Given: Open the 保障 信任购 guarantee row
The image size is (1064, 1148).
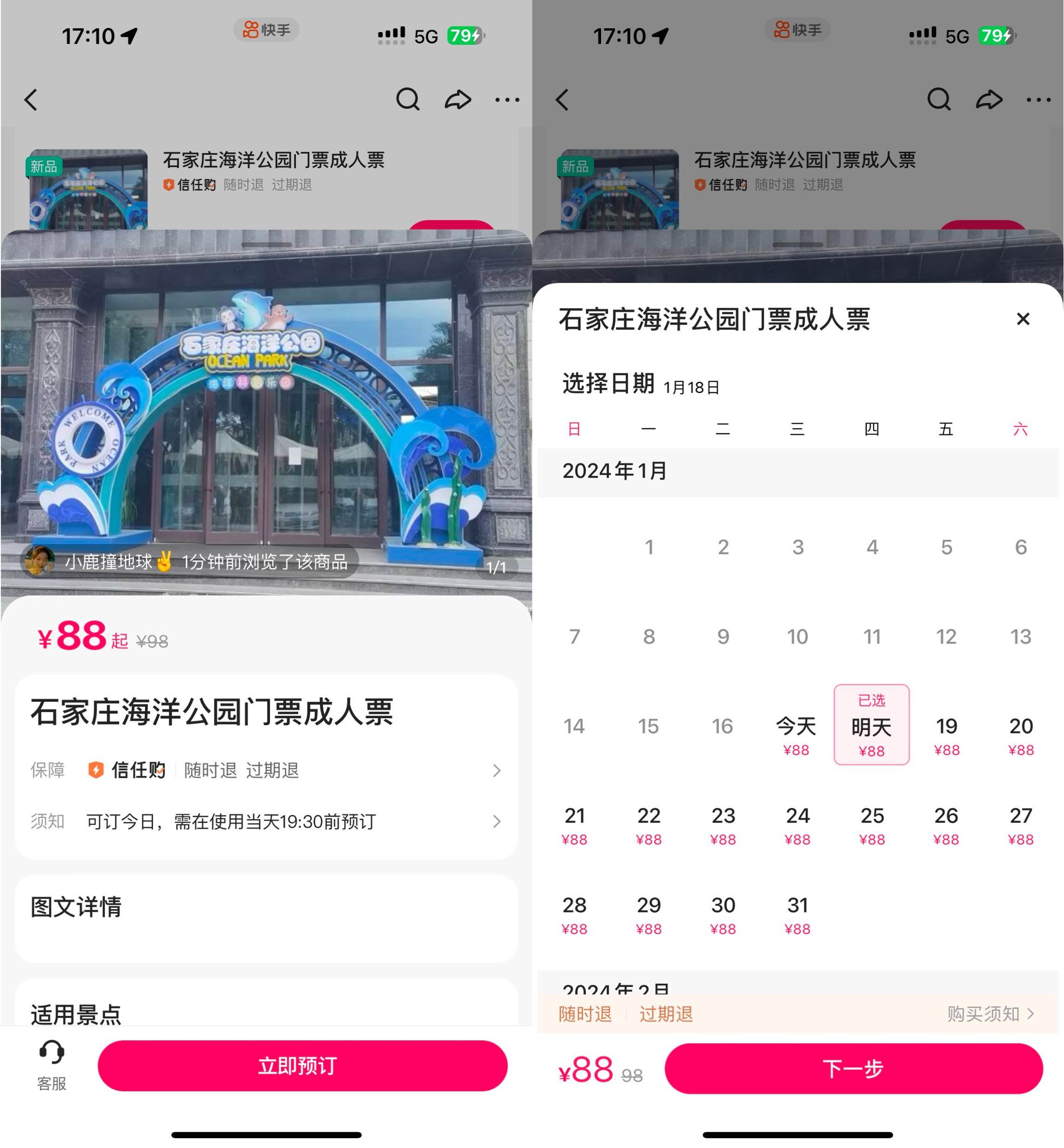Looking at the screenshot, I should 266,770.
